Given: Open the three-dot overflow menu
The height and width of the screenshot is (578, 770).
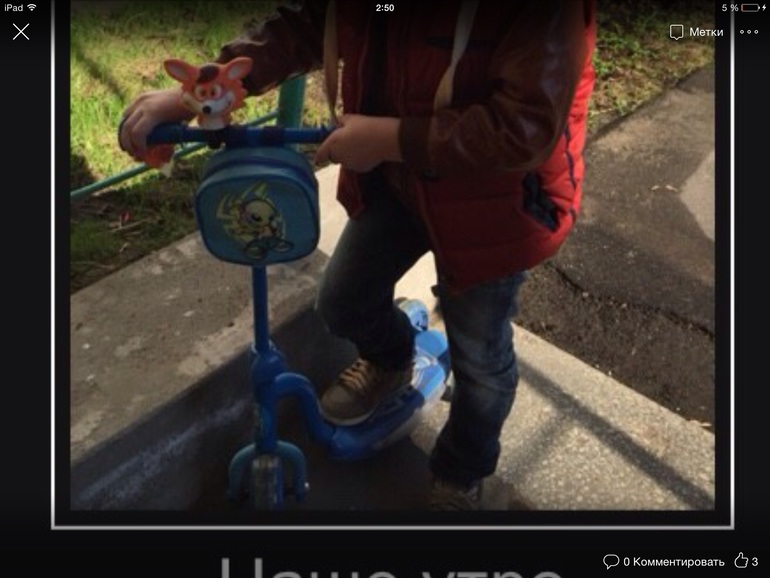Looking at the screenshot, I should pyautogui.click(x=749, y=32).
